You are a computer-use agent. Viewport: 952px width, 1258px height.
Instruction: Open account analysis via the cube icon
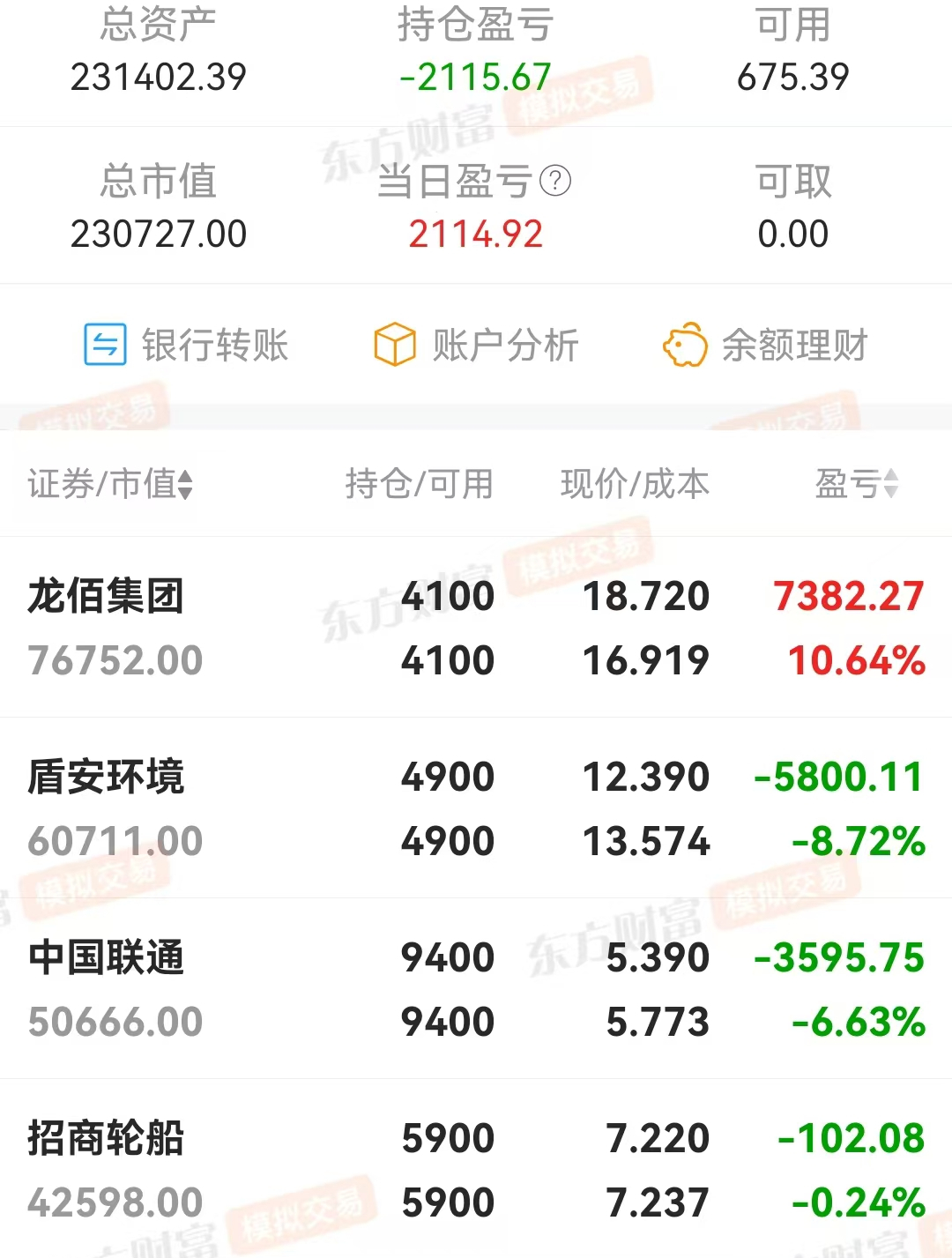pos(395,345)
